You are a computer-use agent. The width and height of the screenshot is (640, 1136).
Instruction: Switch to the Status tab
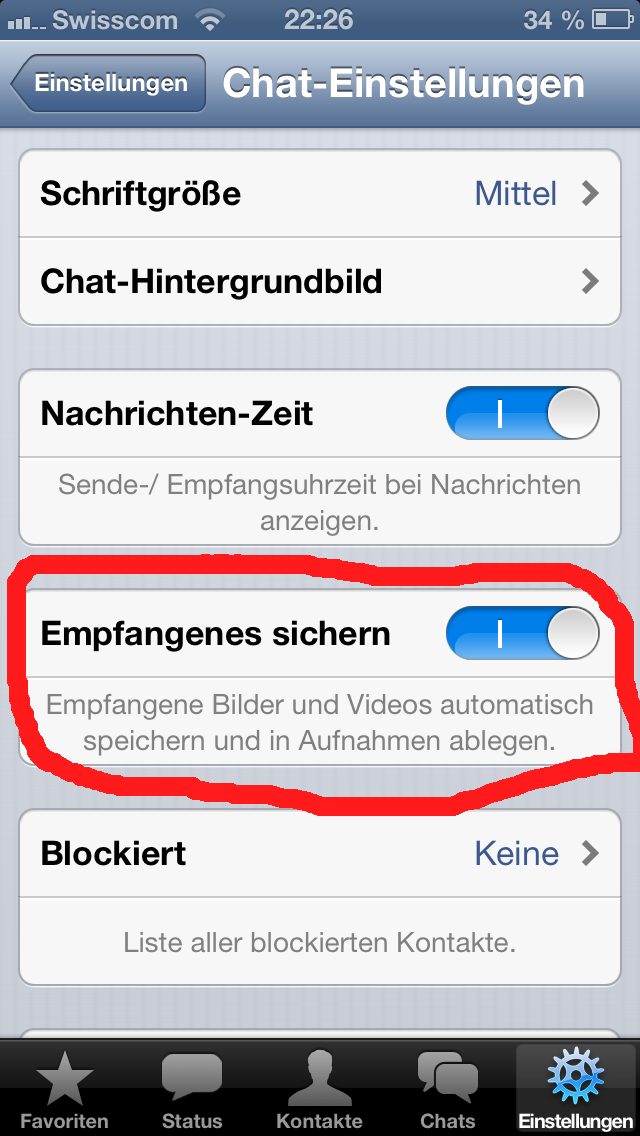point(191,1089)
